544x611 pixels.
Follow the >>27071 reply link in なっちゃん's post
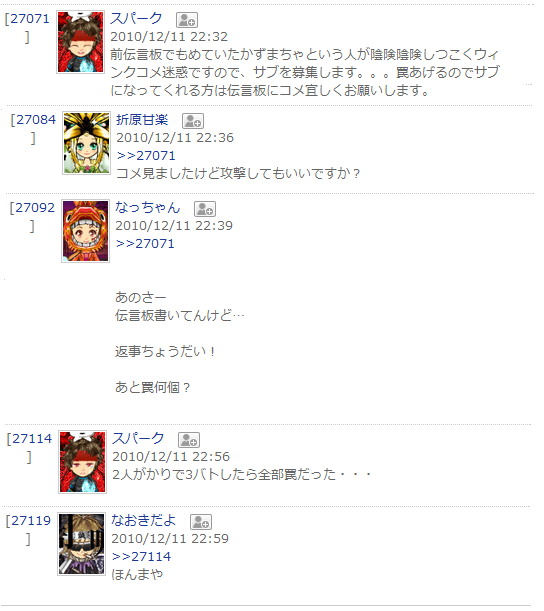click(145, 244)
